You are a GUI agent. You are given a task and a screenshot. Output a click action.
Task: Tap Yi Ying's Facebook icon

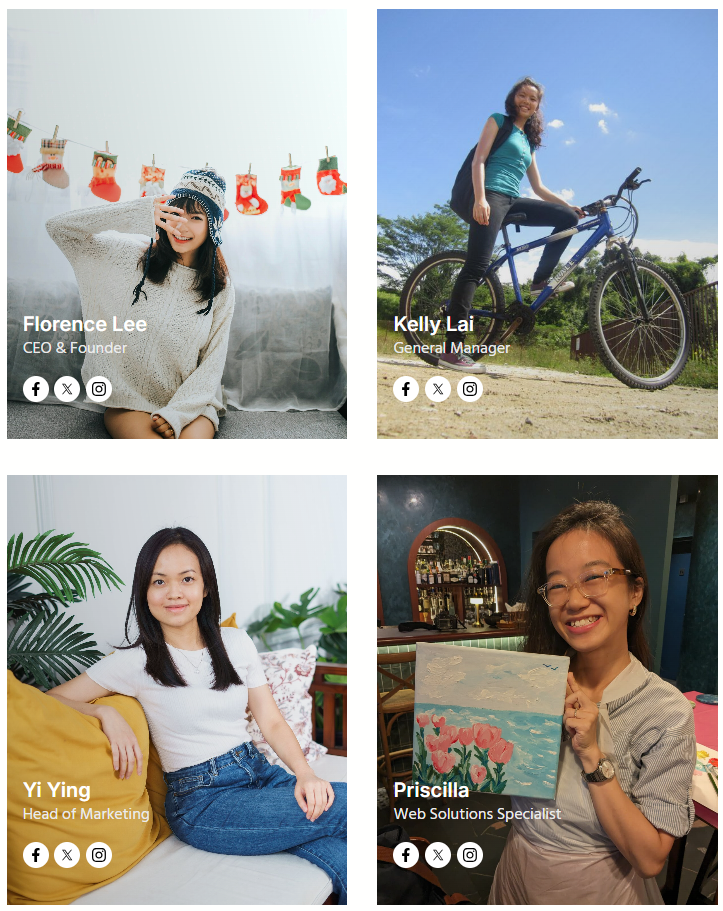tap(36, 855)
